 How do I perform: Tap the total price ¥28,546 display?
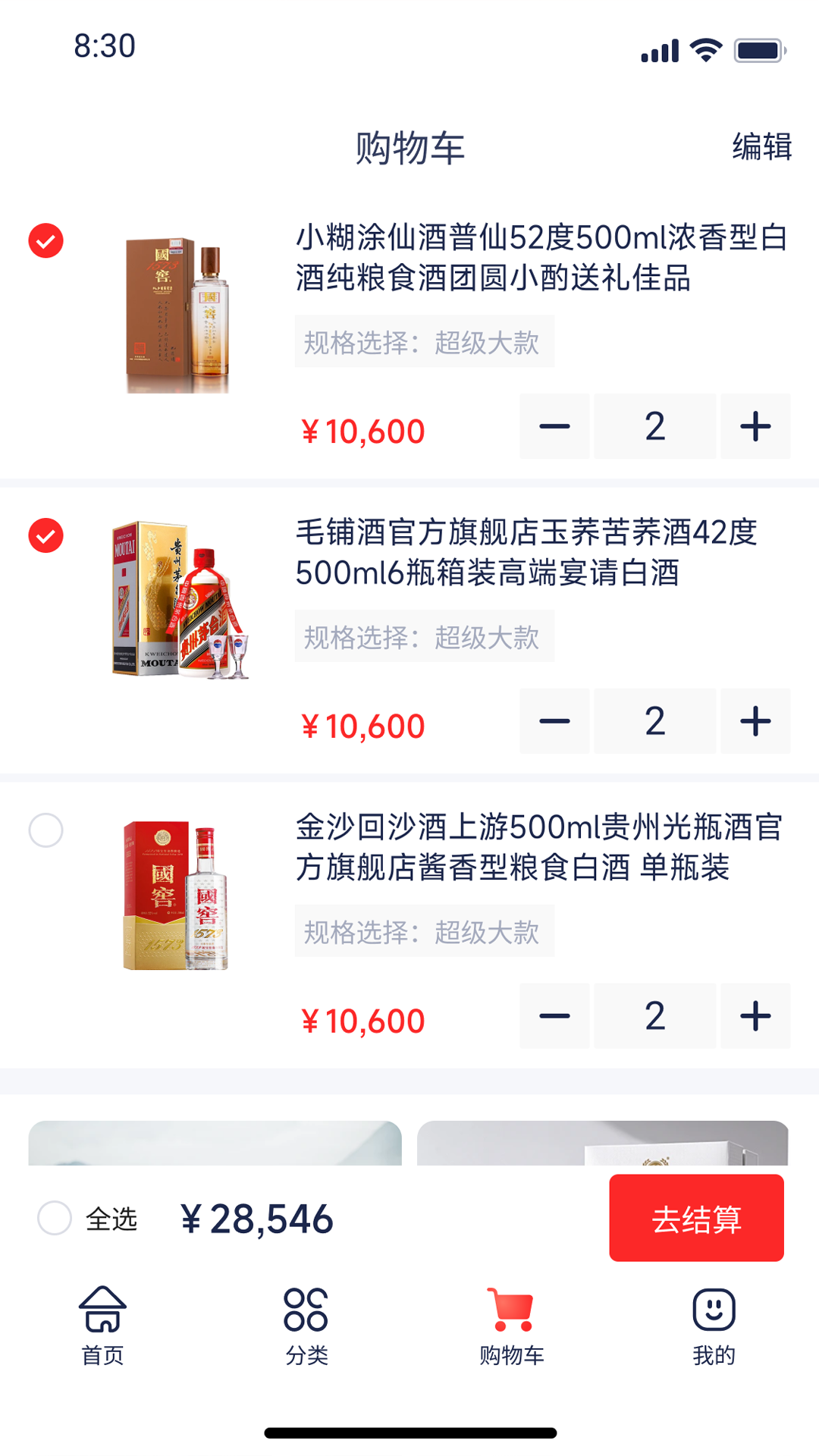click(256, 1219)
